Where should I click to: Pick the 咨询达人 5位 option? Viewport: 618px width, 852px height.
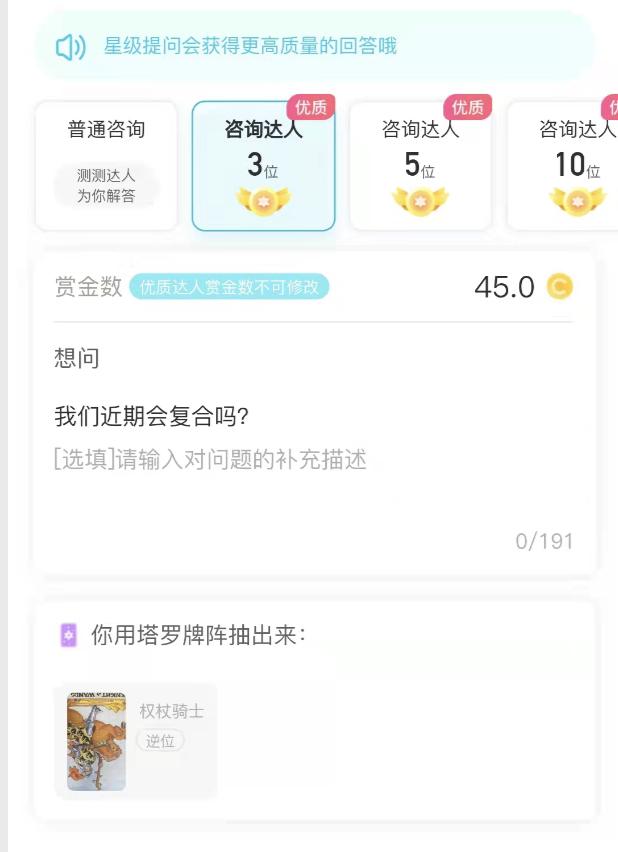pyautogui.click(x=420, y=166)
